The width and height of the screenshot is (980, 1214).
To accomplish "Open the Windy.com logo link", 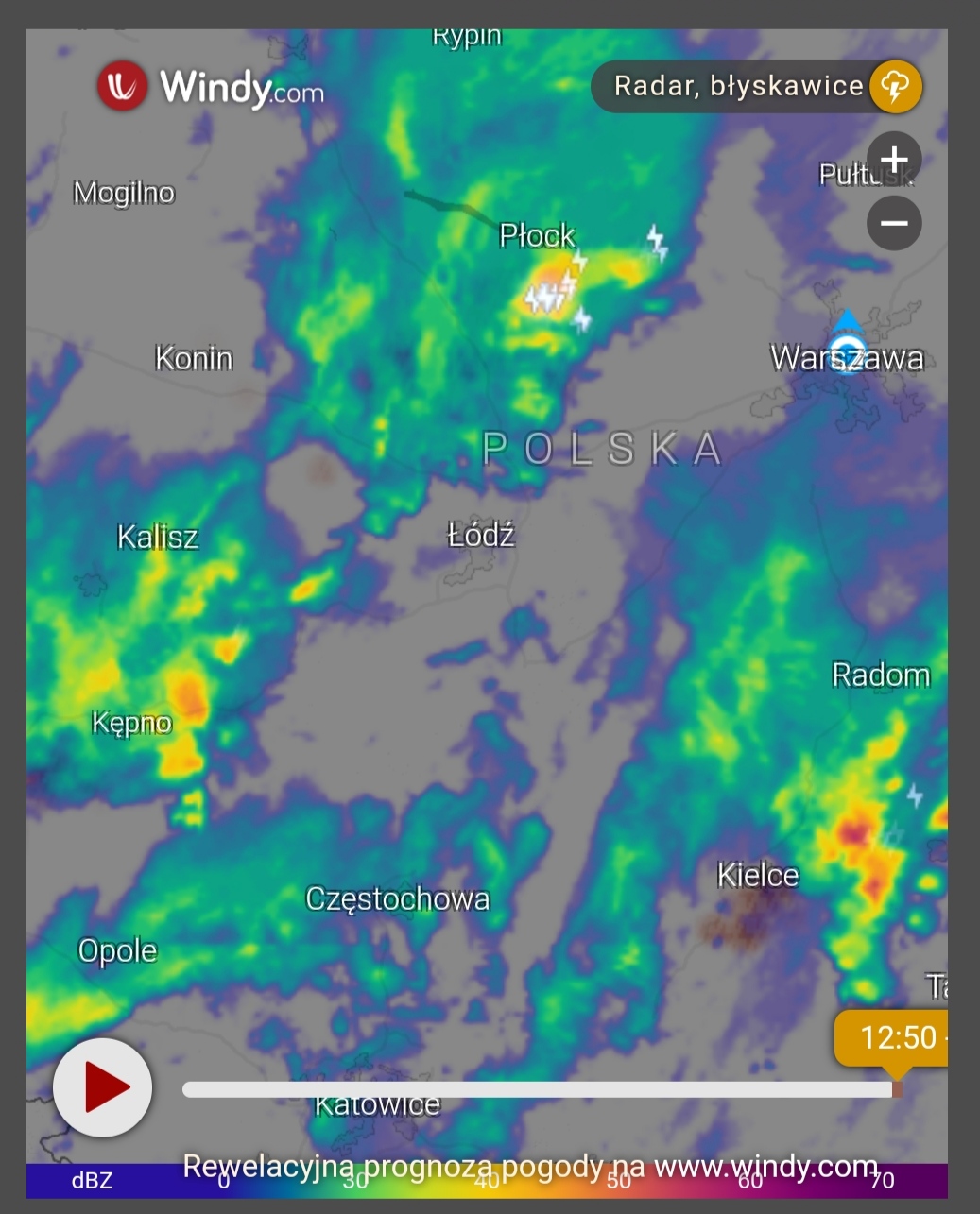I will click(x=211, y=87).
